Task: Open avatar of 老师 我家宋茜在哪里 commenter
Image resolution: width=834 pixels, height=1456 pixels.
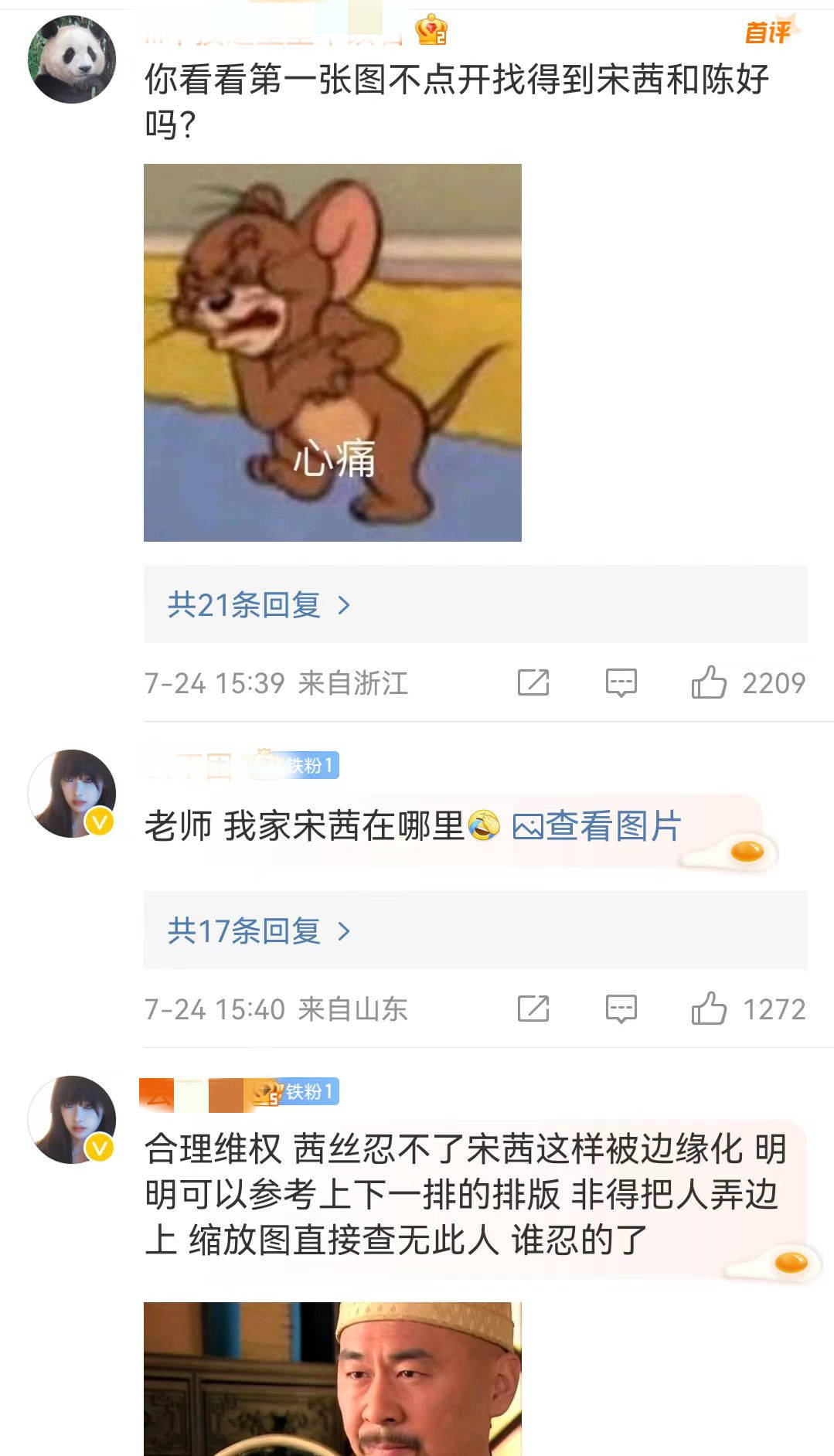Action: tap(72, 794)
